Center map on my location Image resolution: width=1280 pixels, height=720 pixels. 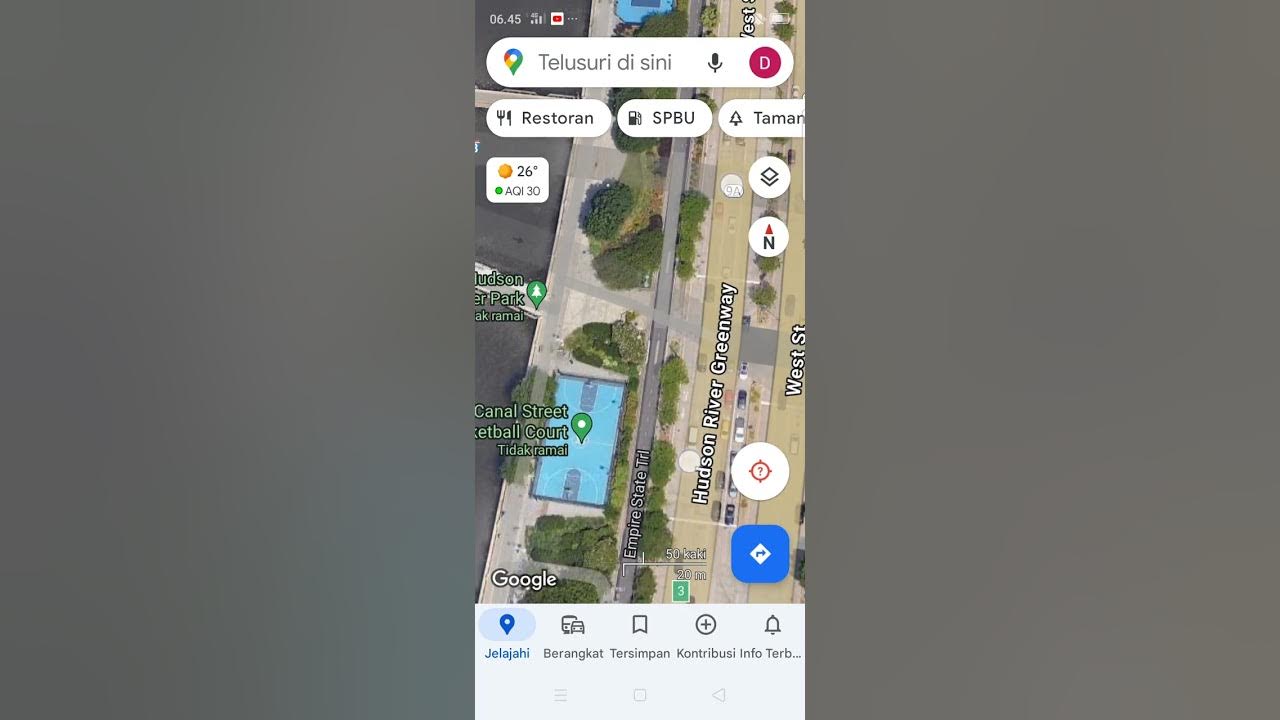coord(760,471)
